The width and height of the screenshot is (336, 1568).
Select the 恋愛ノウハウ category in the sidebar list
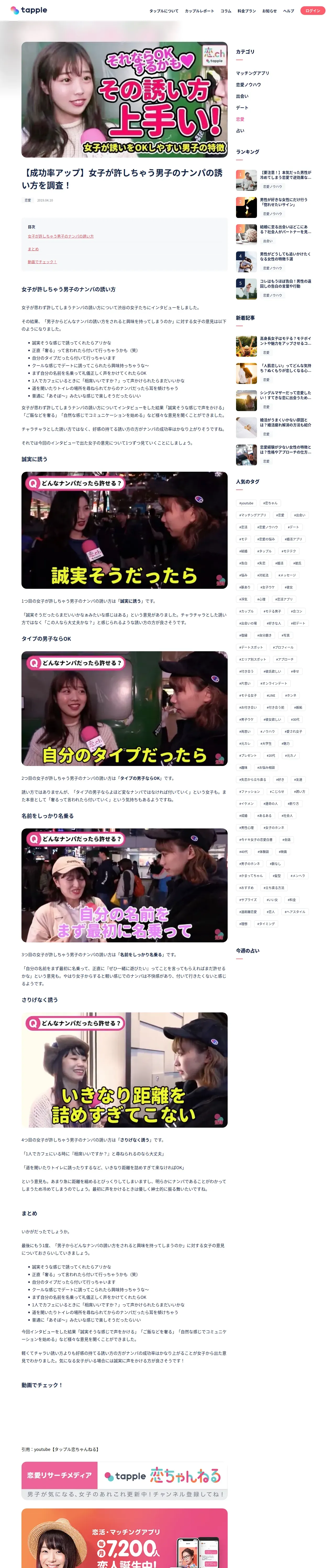248,85
